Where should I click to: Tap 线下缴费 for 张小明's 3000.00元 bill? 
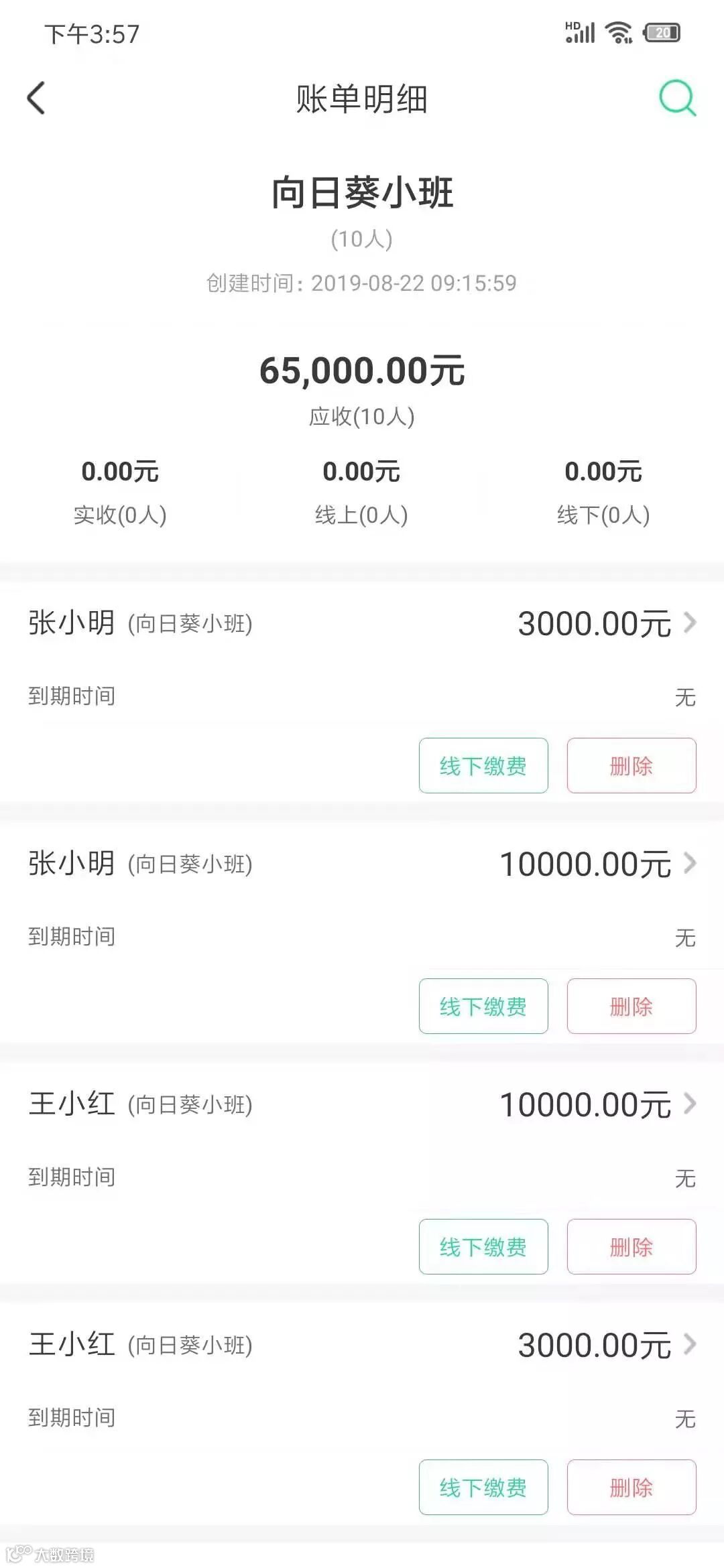(x=483, y=766)
